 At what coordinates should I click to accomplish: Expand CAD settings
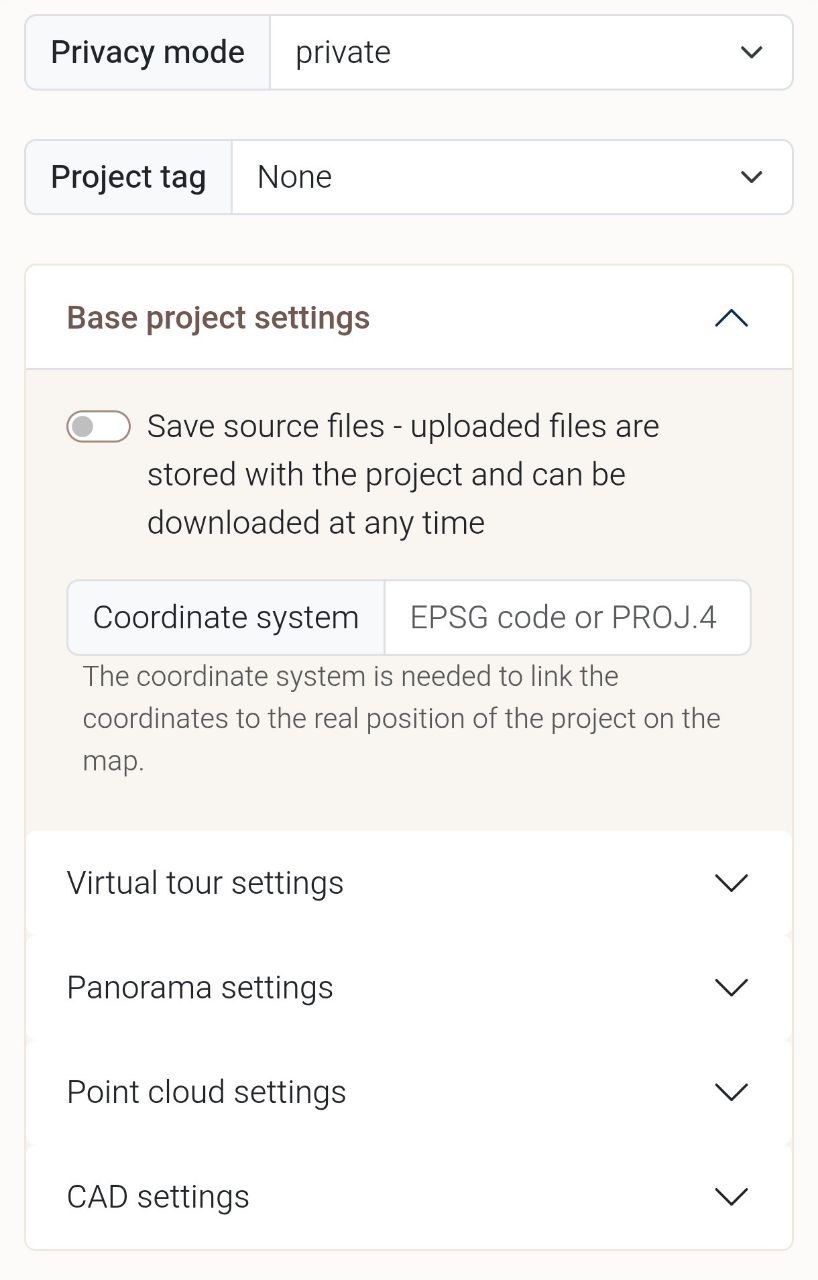(x=408, y=1197)
